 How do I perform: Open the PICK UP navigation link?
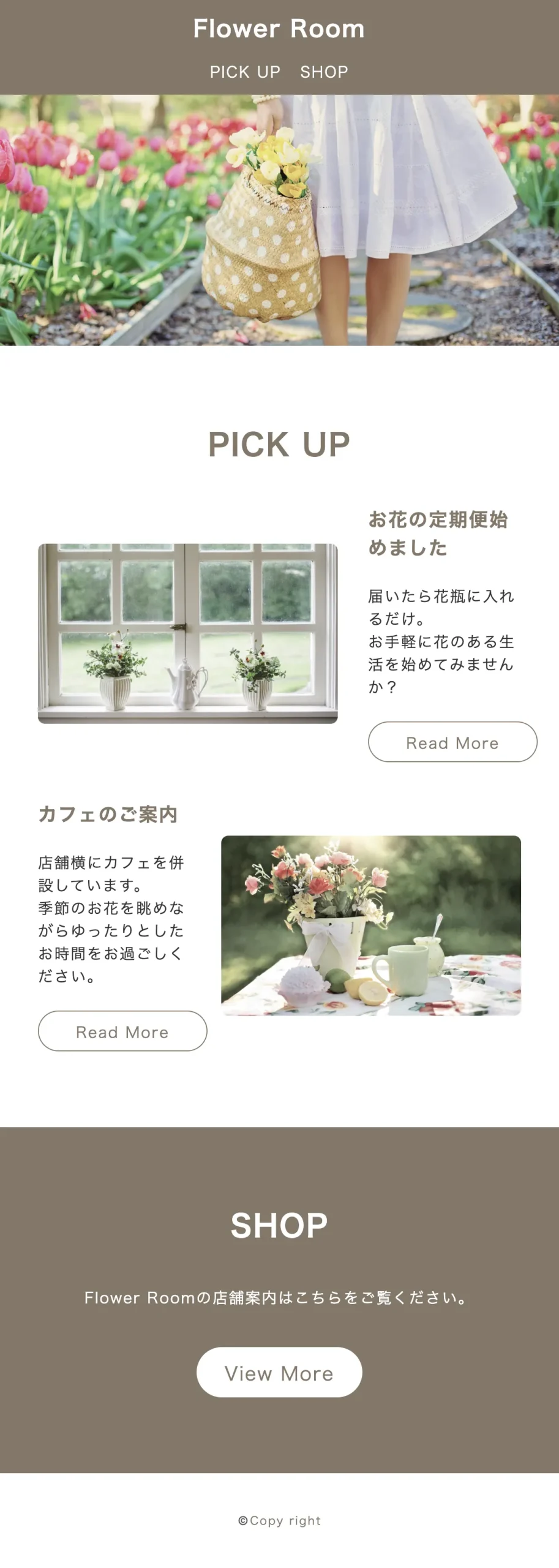tap(245, 72)
